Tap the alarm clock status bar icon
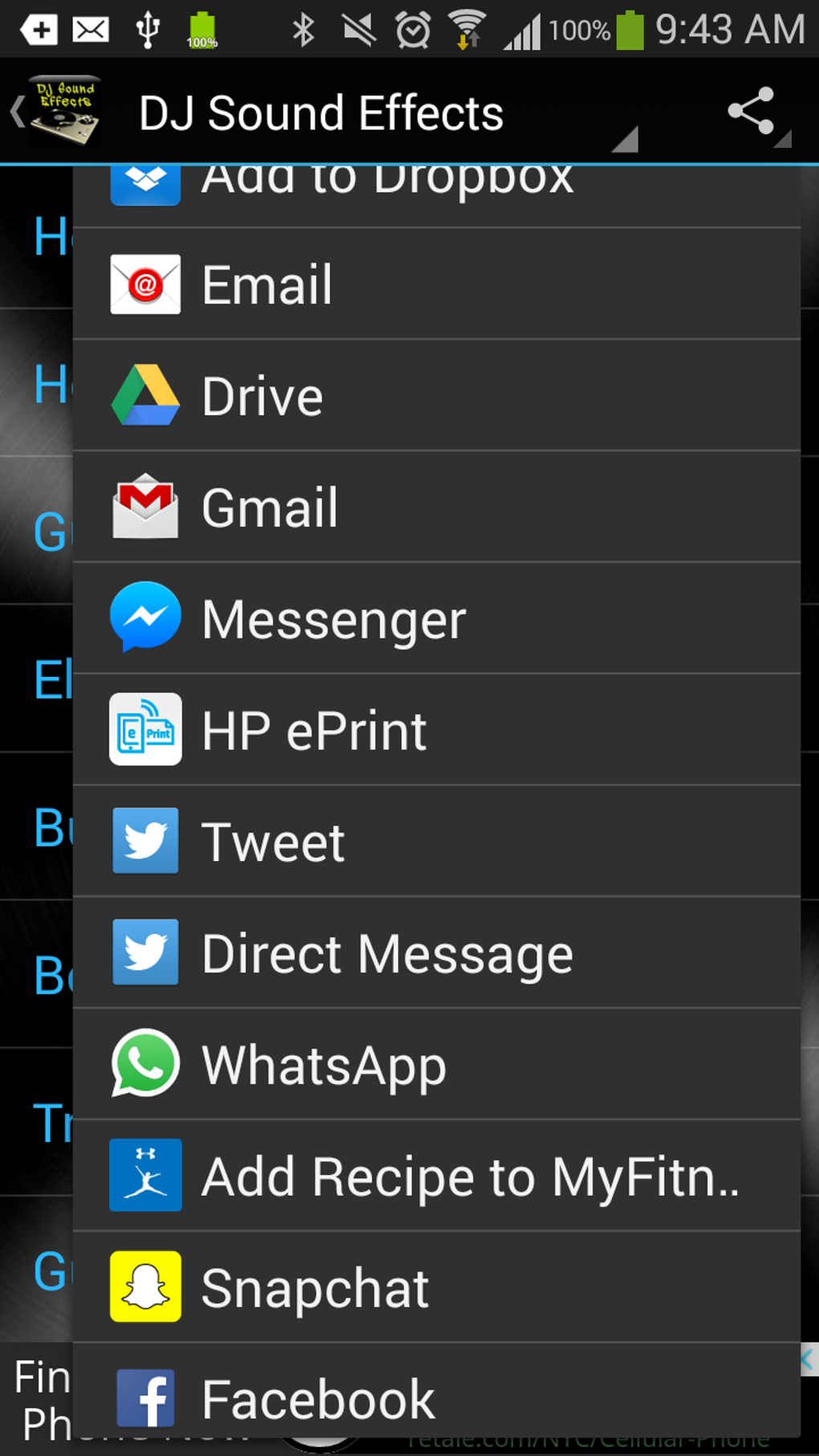This screenshot has height=1456, width=819. point(412,28)
